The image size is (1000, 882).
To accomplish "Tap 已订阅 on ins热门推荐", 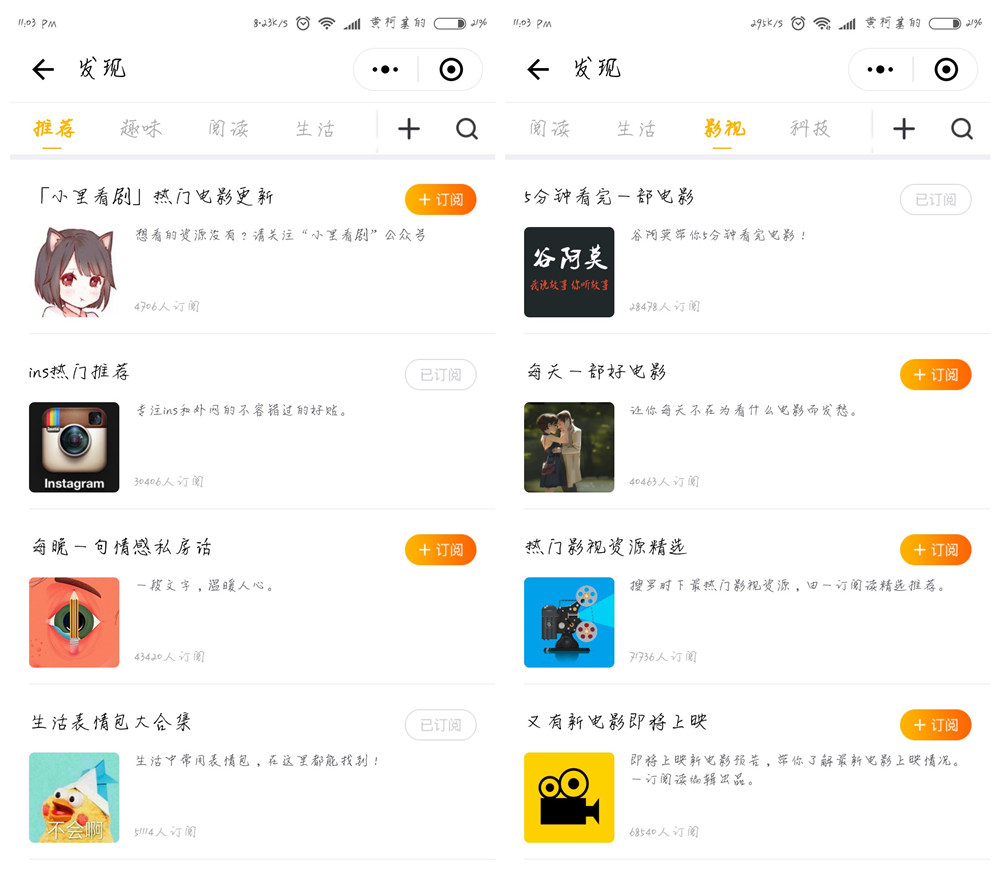I will pyautogui.click(x=440, y=375).
